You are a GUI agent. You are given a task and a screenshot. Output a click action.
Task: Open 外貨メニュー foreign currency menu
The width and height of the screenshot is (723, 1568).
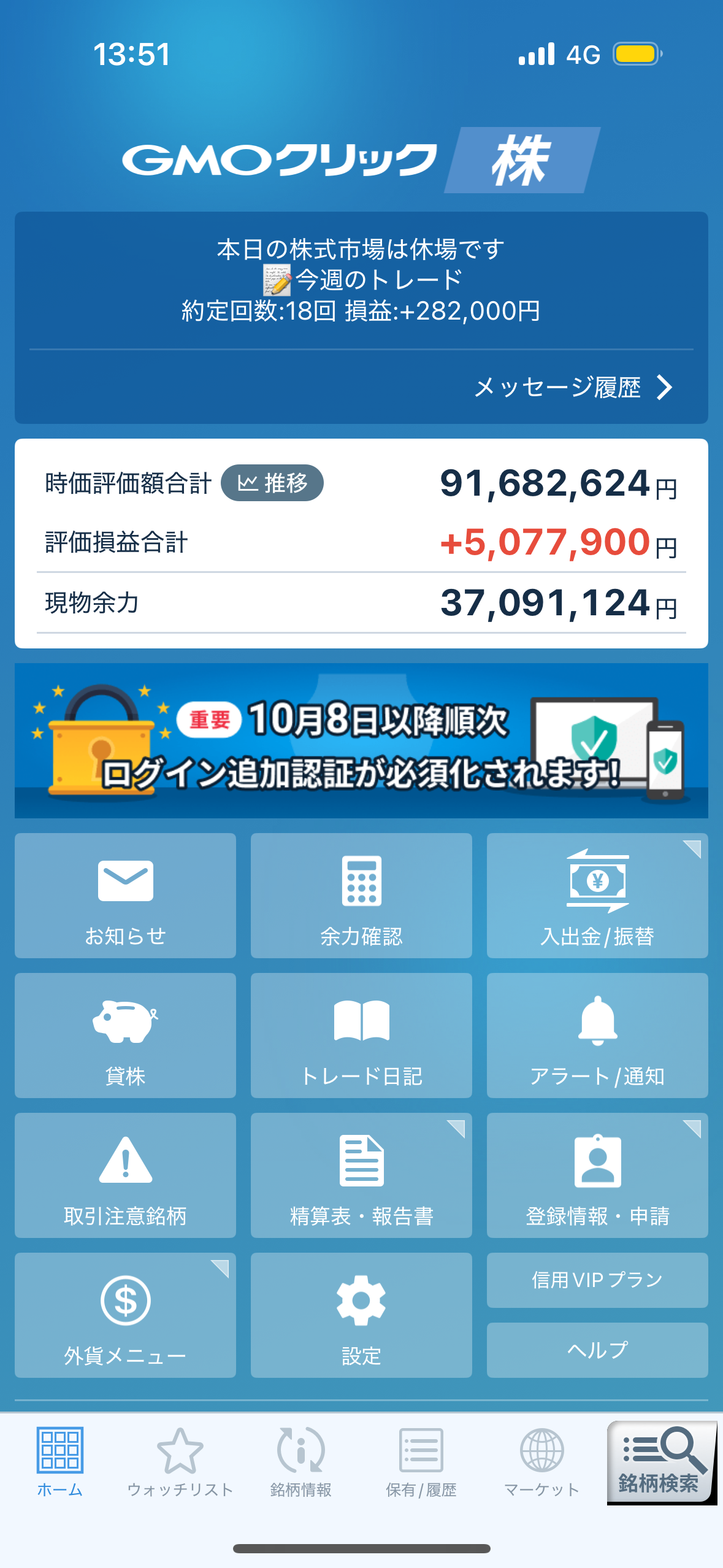[125, 1315]
